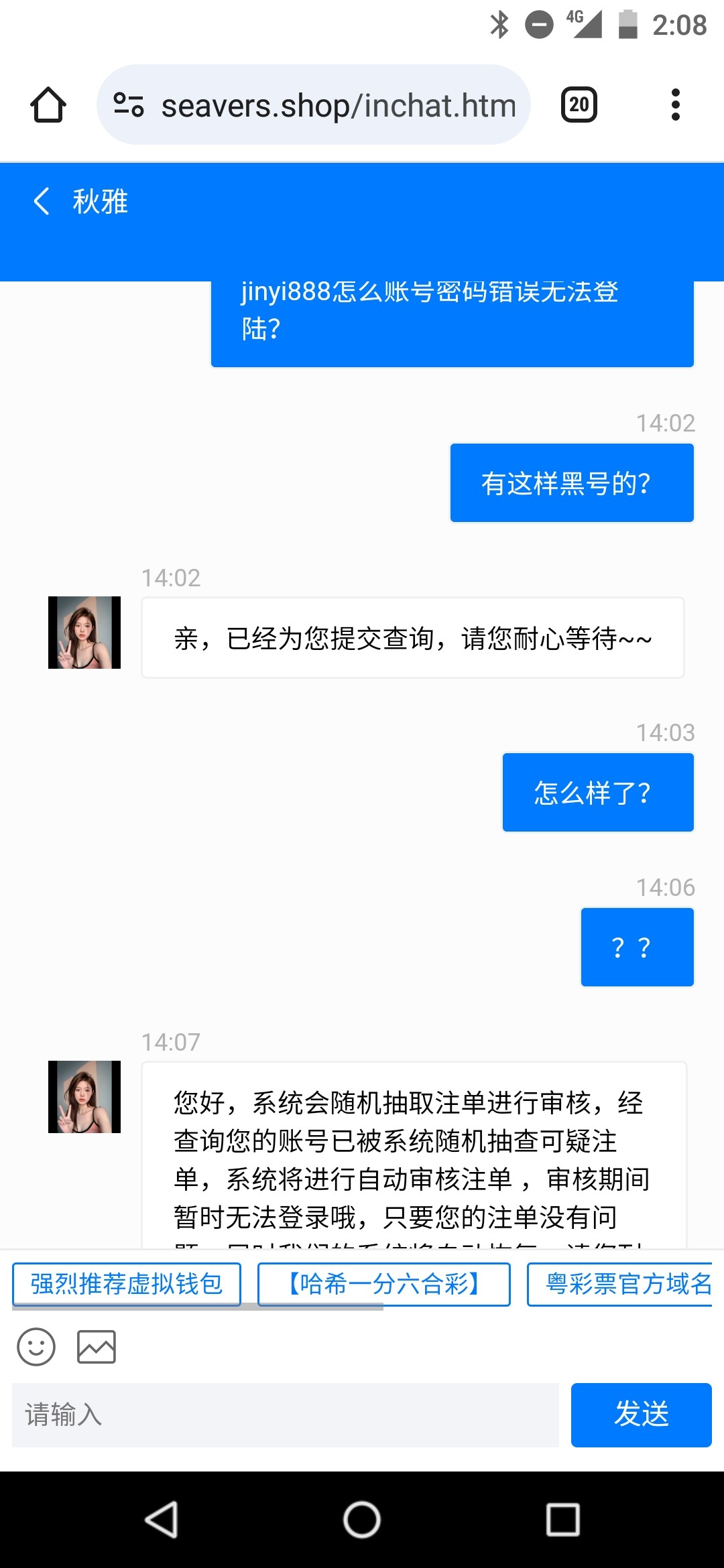Open the tab switcher showing 20 tabs
The width and height of the screenshot is (724, 1568).
(579, 105)
